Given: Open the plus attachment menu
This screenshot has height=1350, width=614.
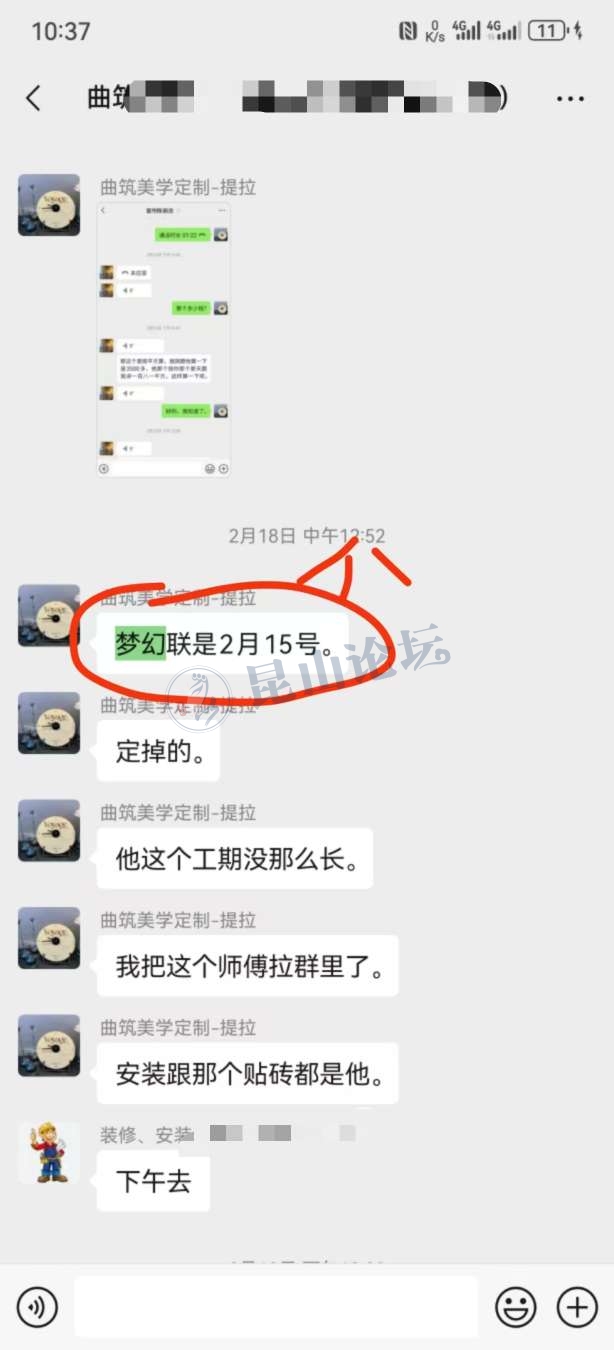Looking at the screenshot, I should [x=577, y=1307].
